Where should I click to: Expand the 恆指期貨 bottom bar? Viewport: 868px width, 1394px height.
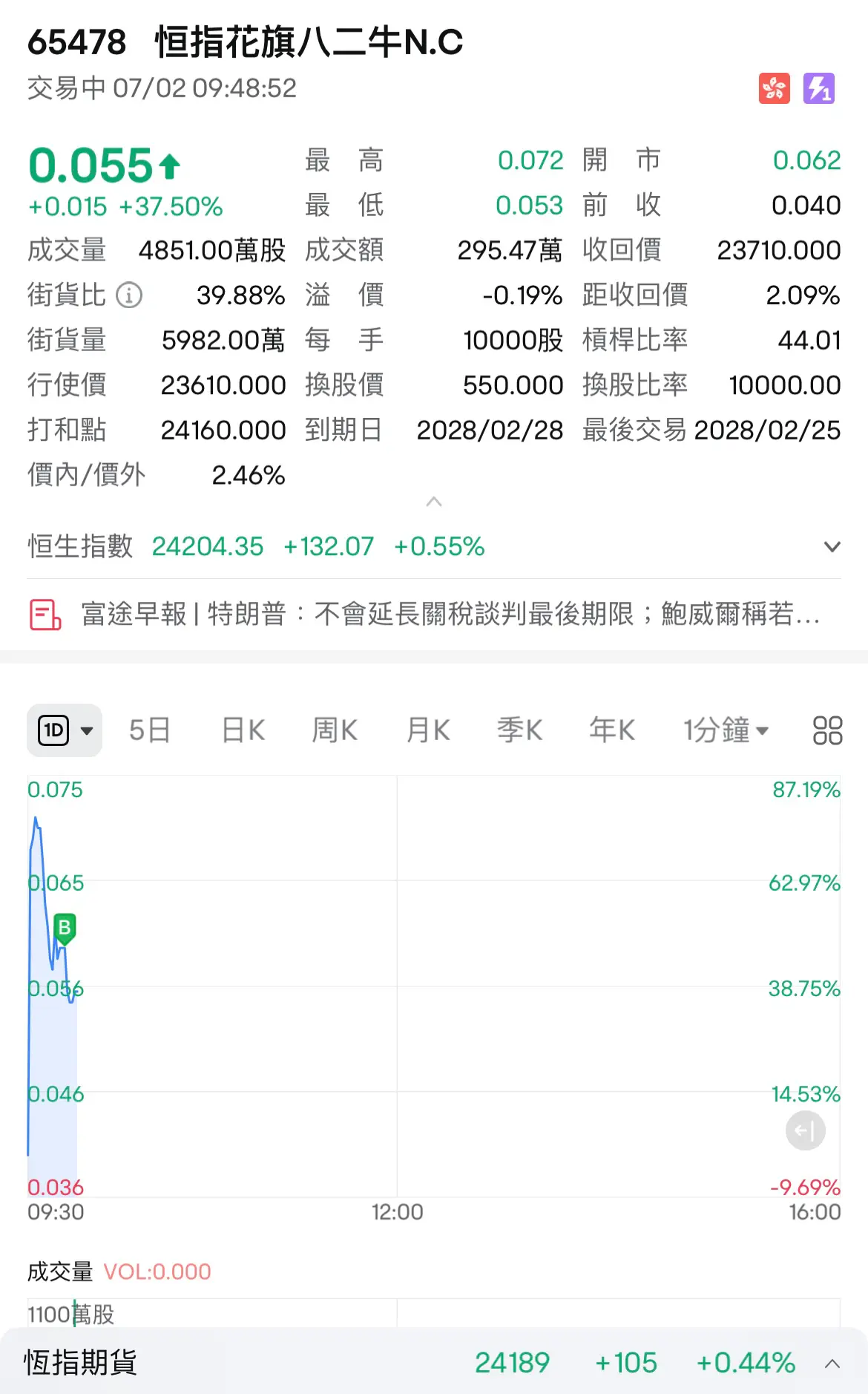[x=832, y=1364]
